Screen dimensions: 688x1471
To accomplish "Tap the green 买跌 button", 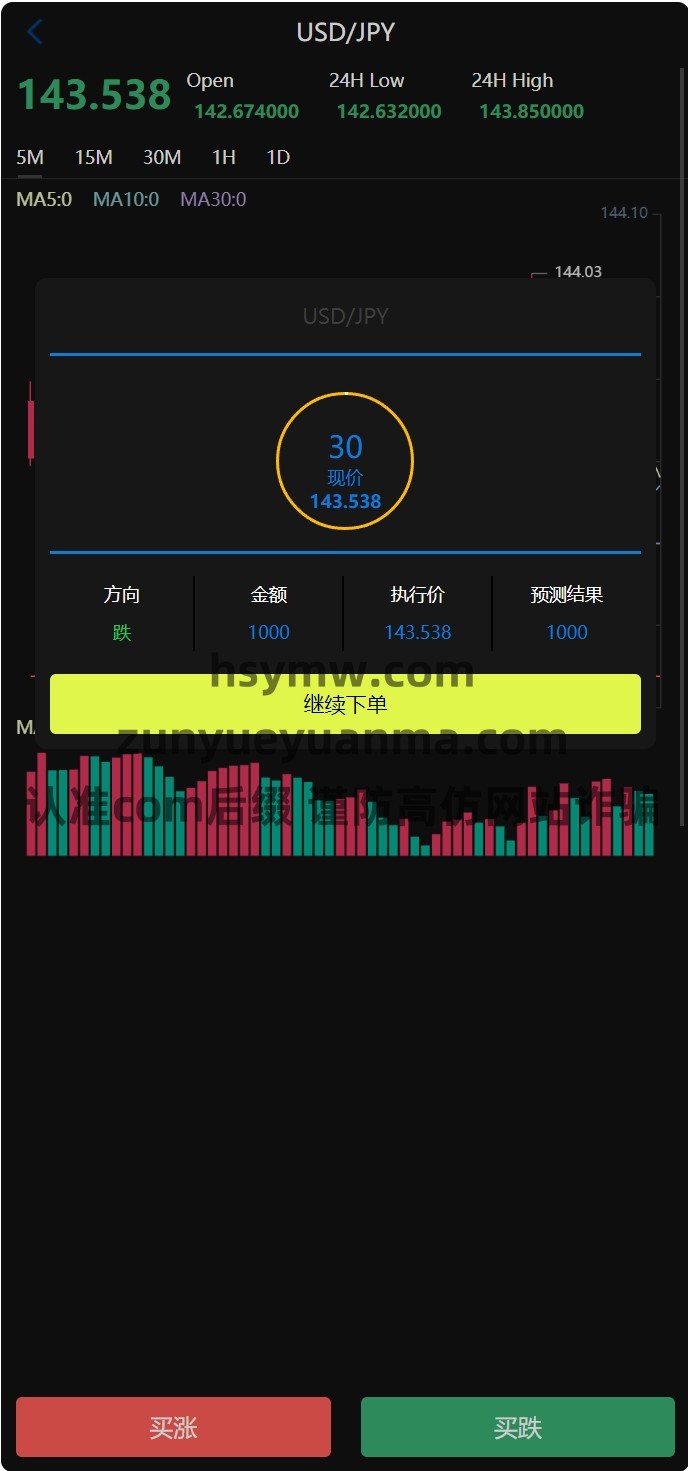I will point(518,1427).
